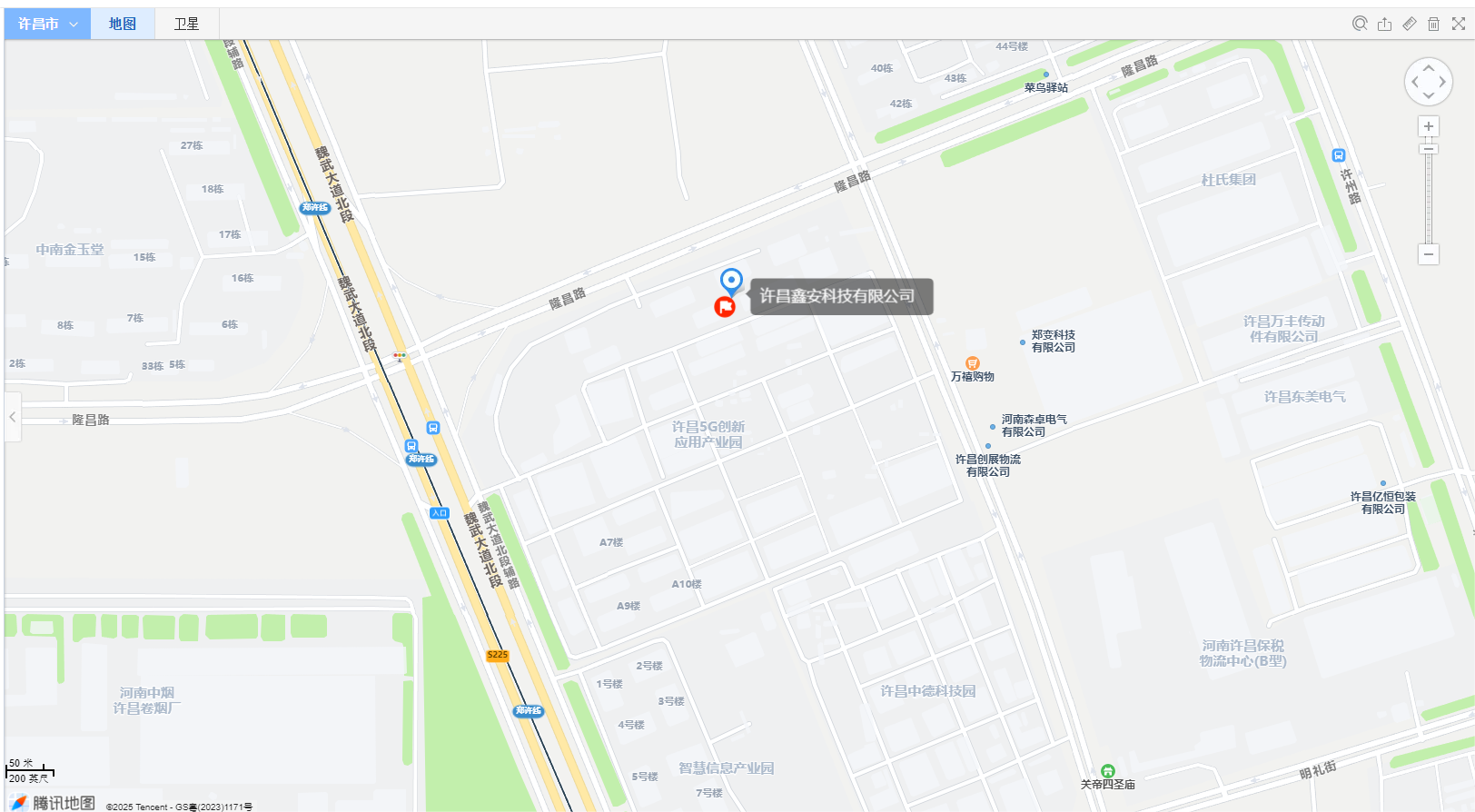Tap the bus stop icon on 许州路
The image size is (1475, 812).
click(1338, 155)
